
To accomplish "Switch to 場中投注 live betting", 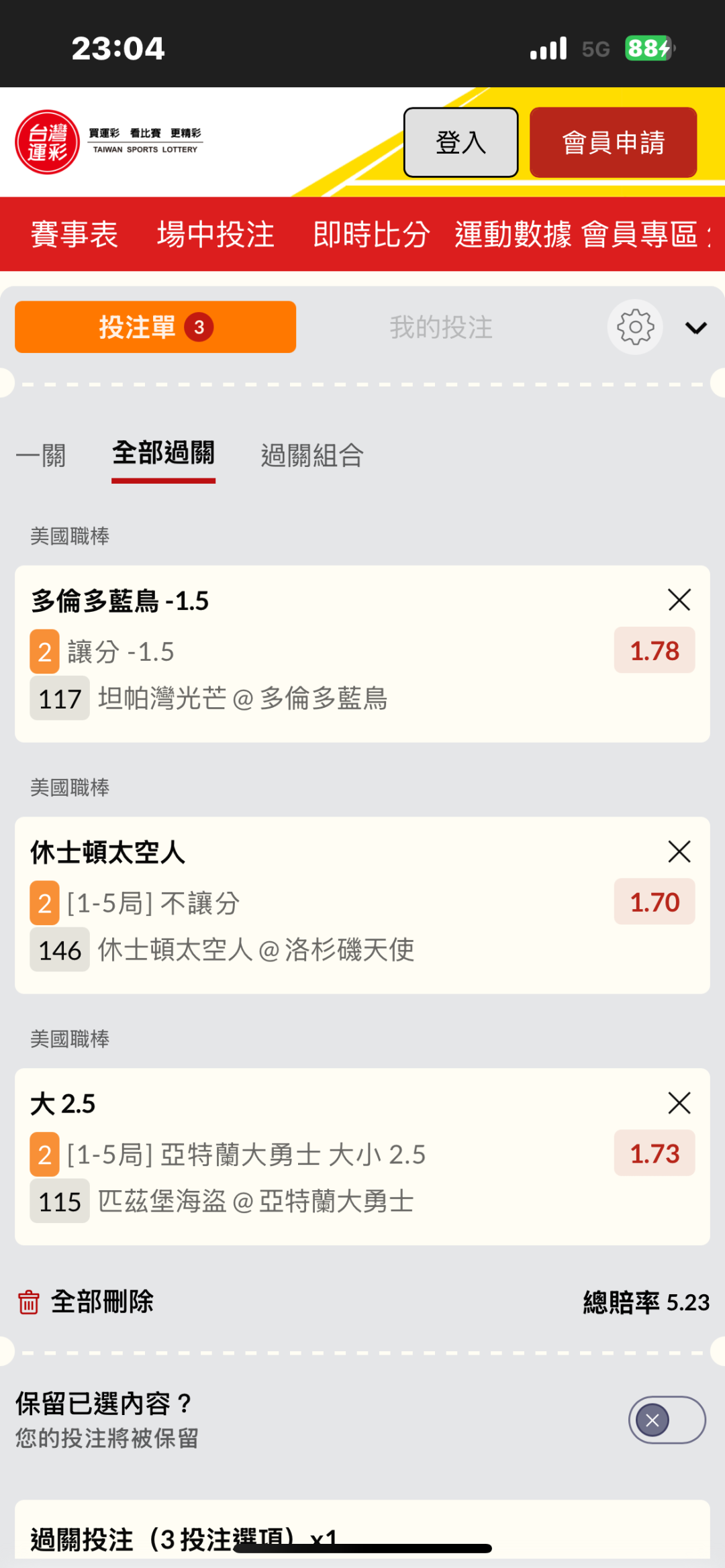I will [x=215, y=234].
